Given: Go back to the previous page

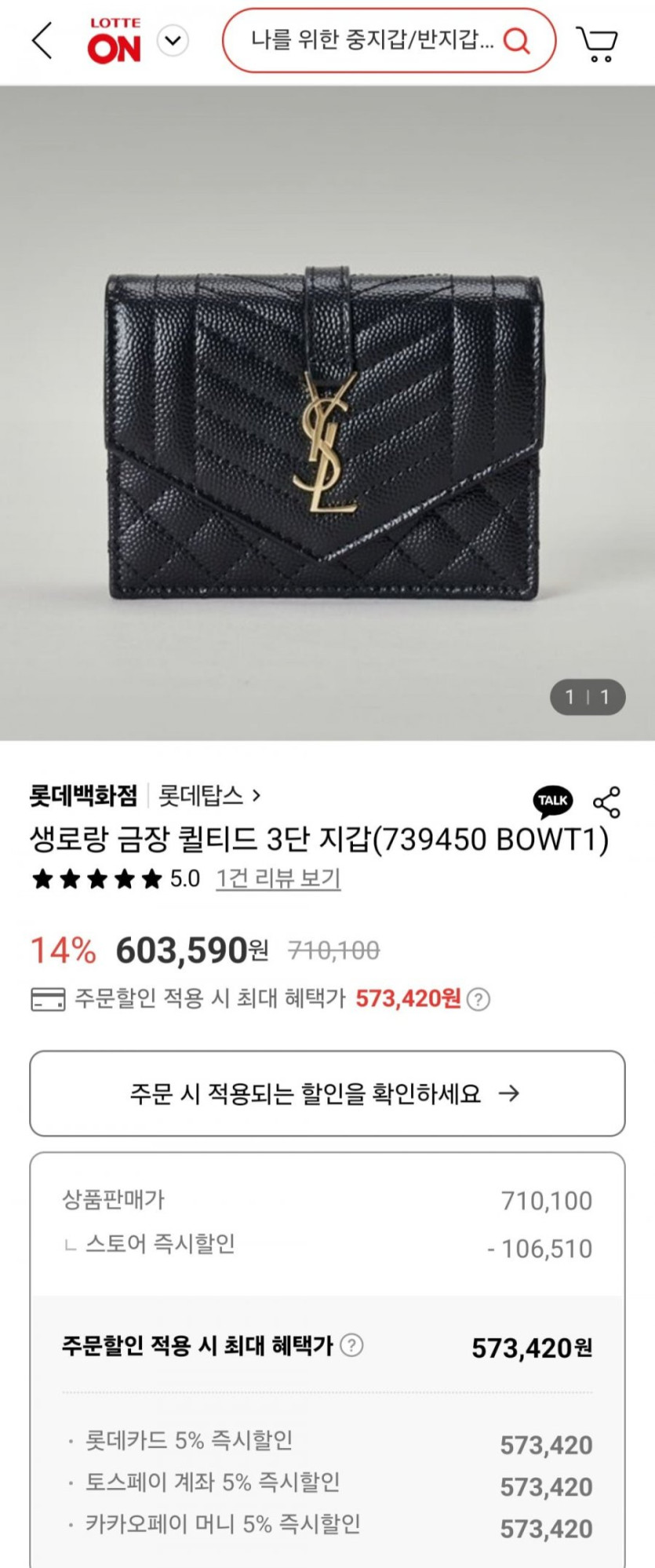Looking at the screenshot, I should [x=42, y=41].
